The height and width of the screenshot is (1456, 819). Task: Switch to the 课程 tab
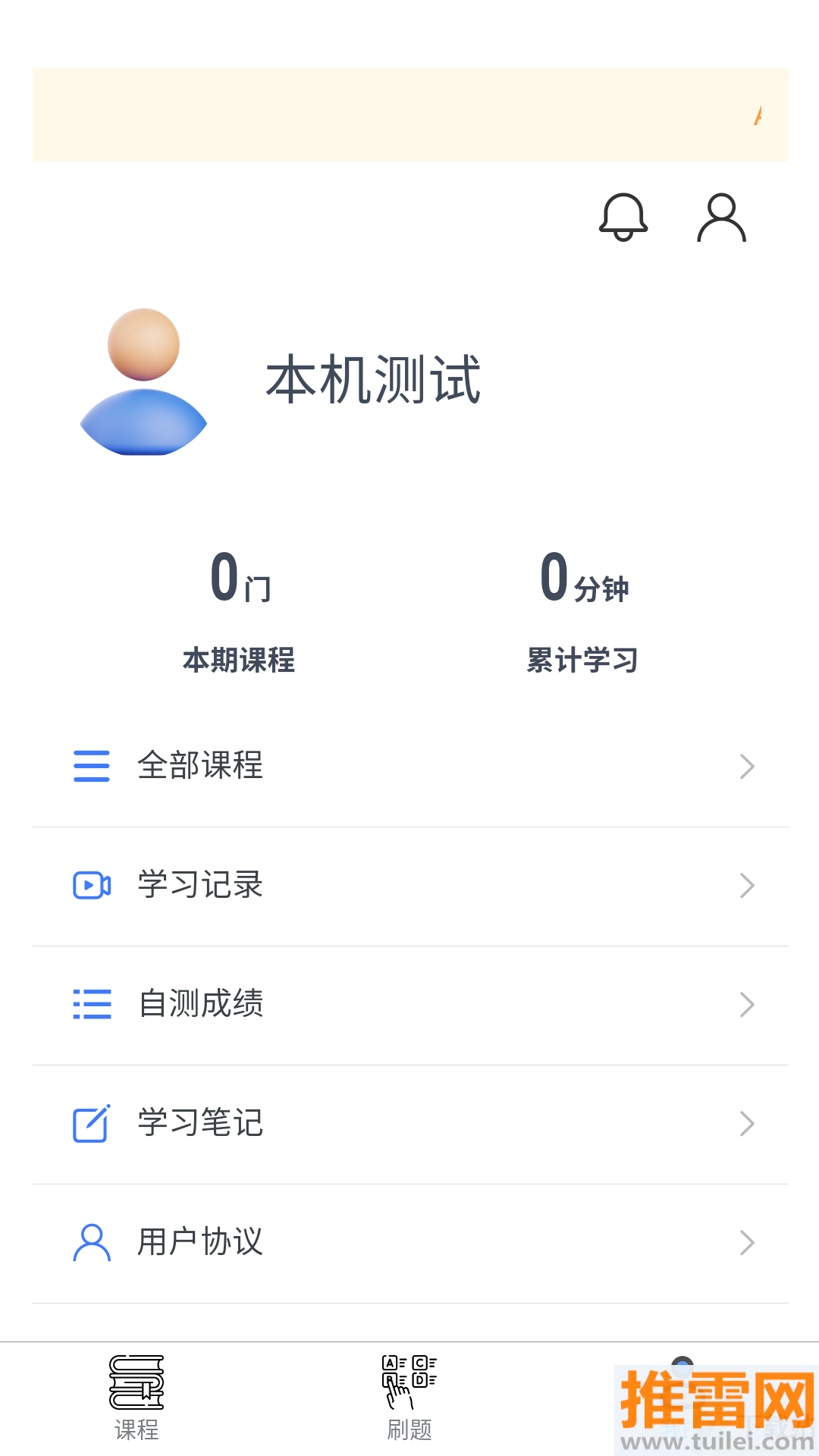(136, 1398)
